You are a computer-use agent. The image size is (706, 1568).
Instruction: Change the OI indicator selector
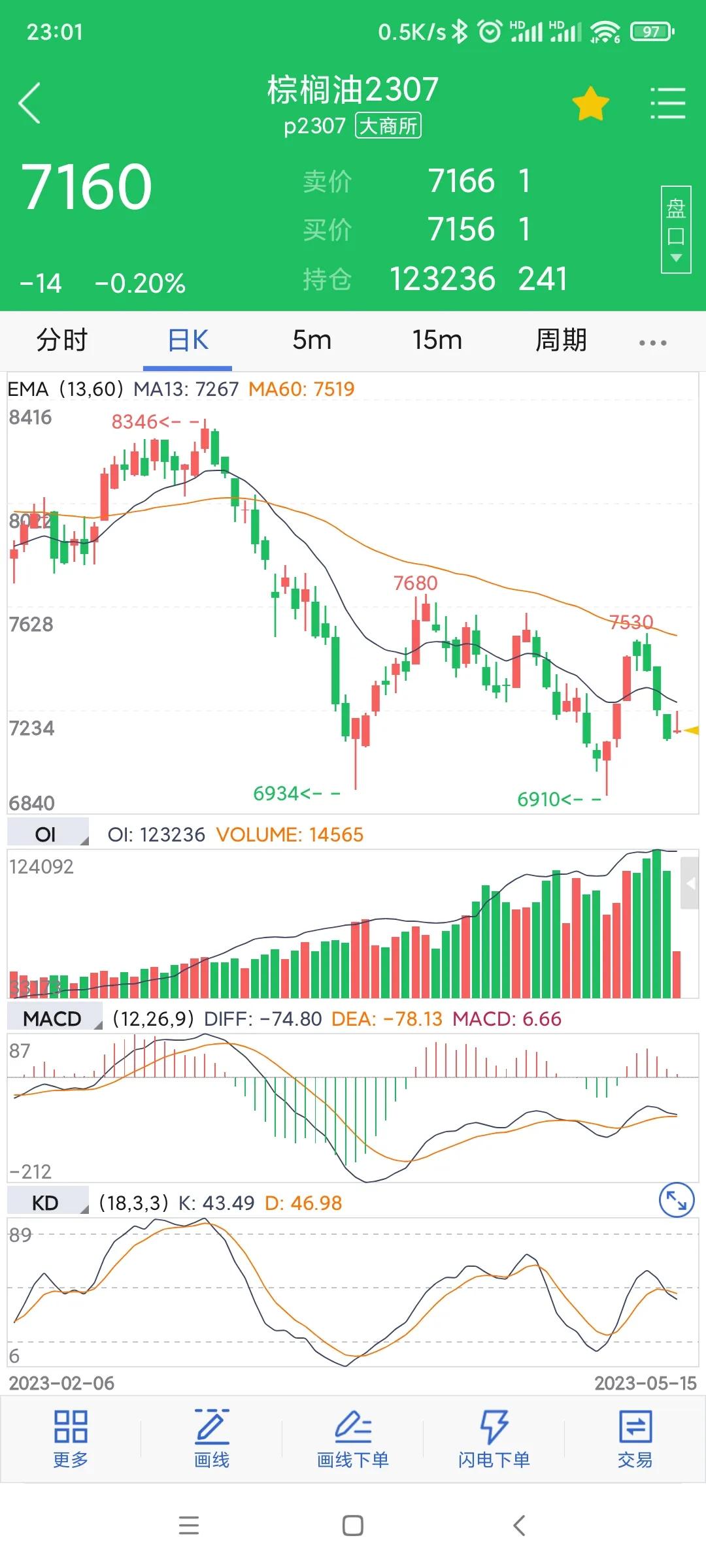click(48, 834)
